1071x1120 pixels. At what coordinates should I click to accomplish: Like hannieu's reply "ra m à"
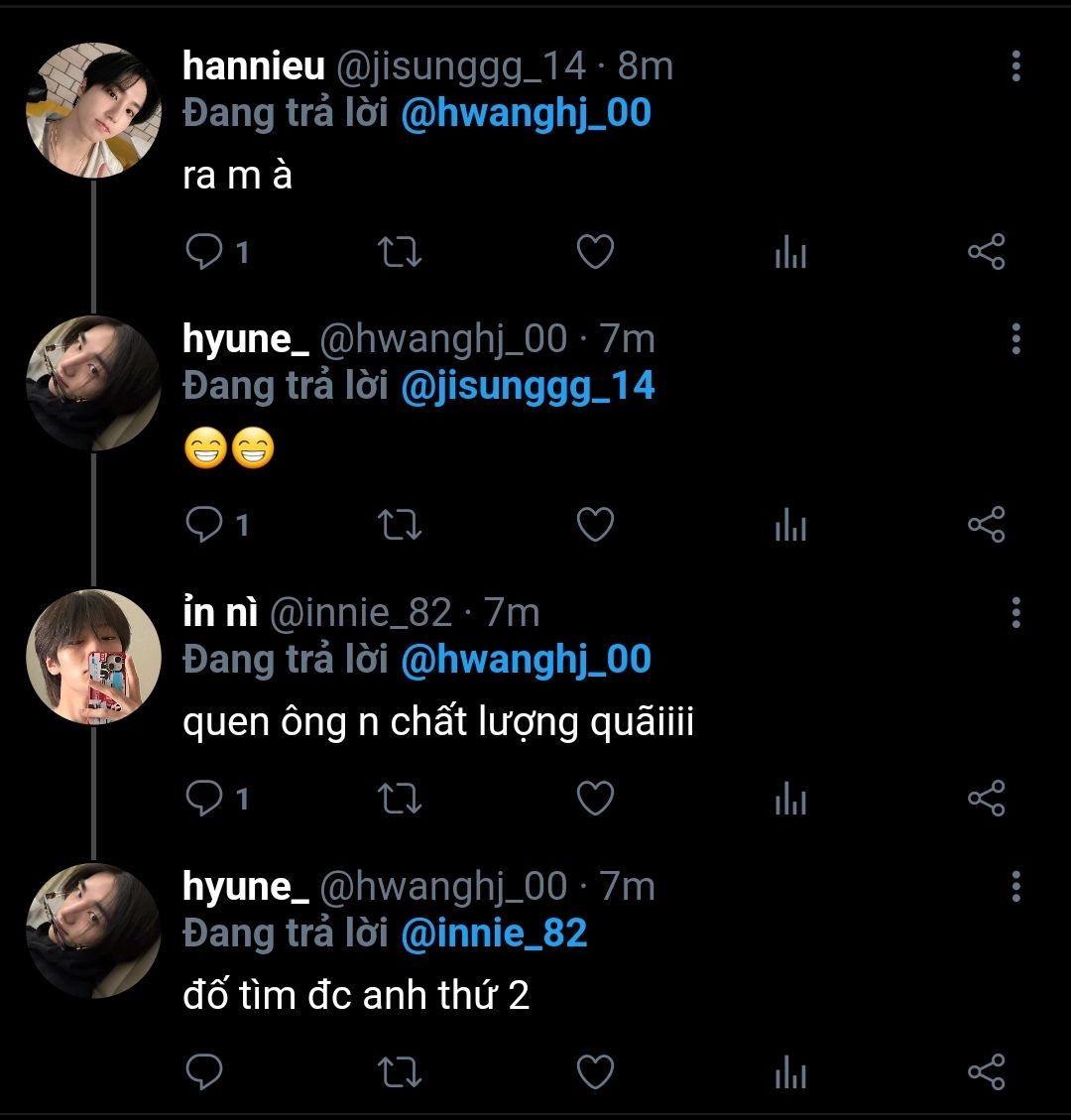tap(595, 252)
